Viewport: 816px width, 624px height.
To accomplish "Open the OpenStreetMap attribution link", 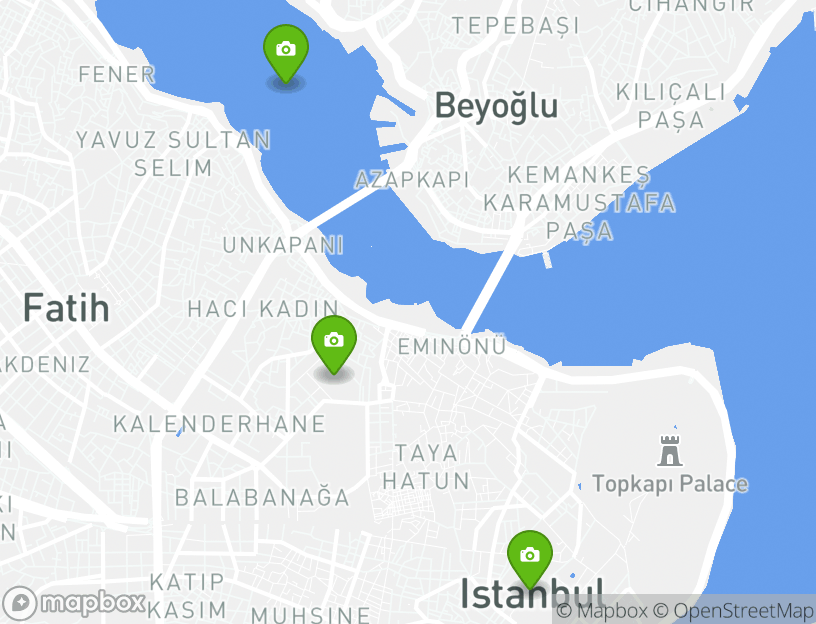I will pyautogui.click(x=742, y=611).
